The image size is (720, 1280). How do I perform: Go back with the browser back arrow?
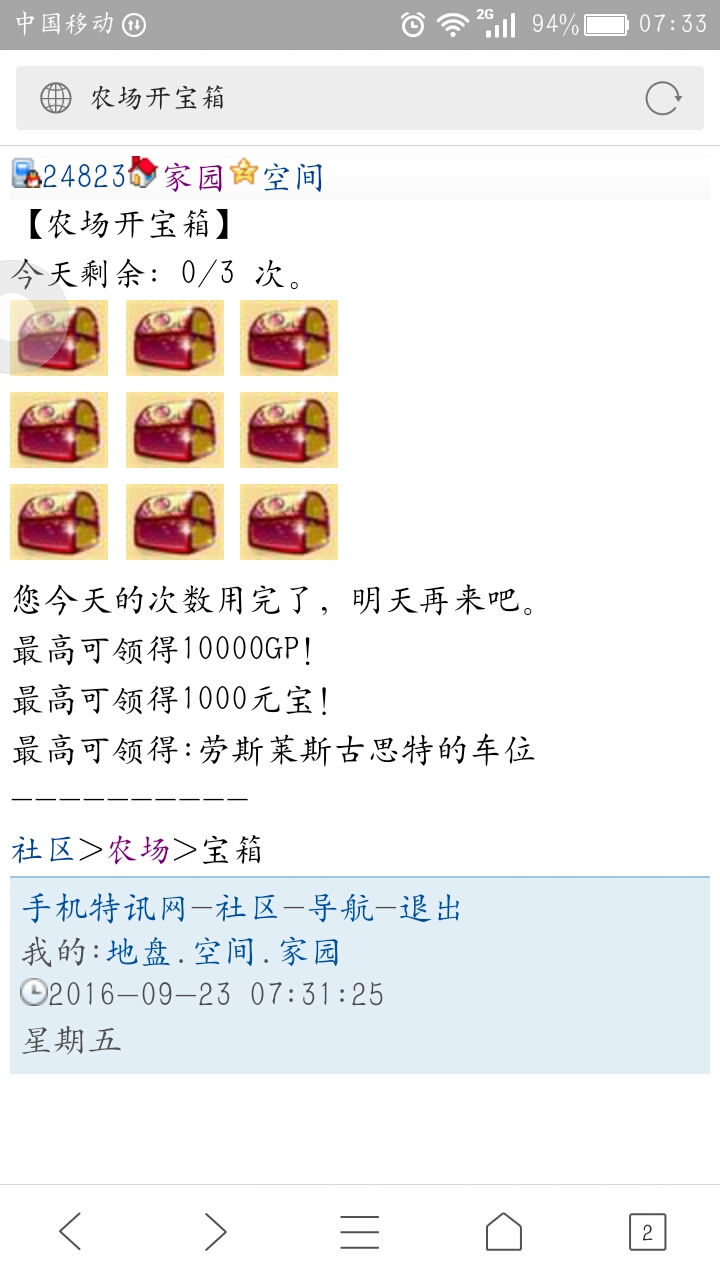click(70, 1231)
